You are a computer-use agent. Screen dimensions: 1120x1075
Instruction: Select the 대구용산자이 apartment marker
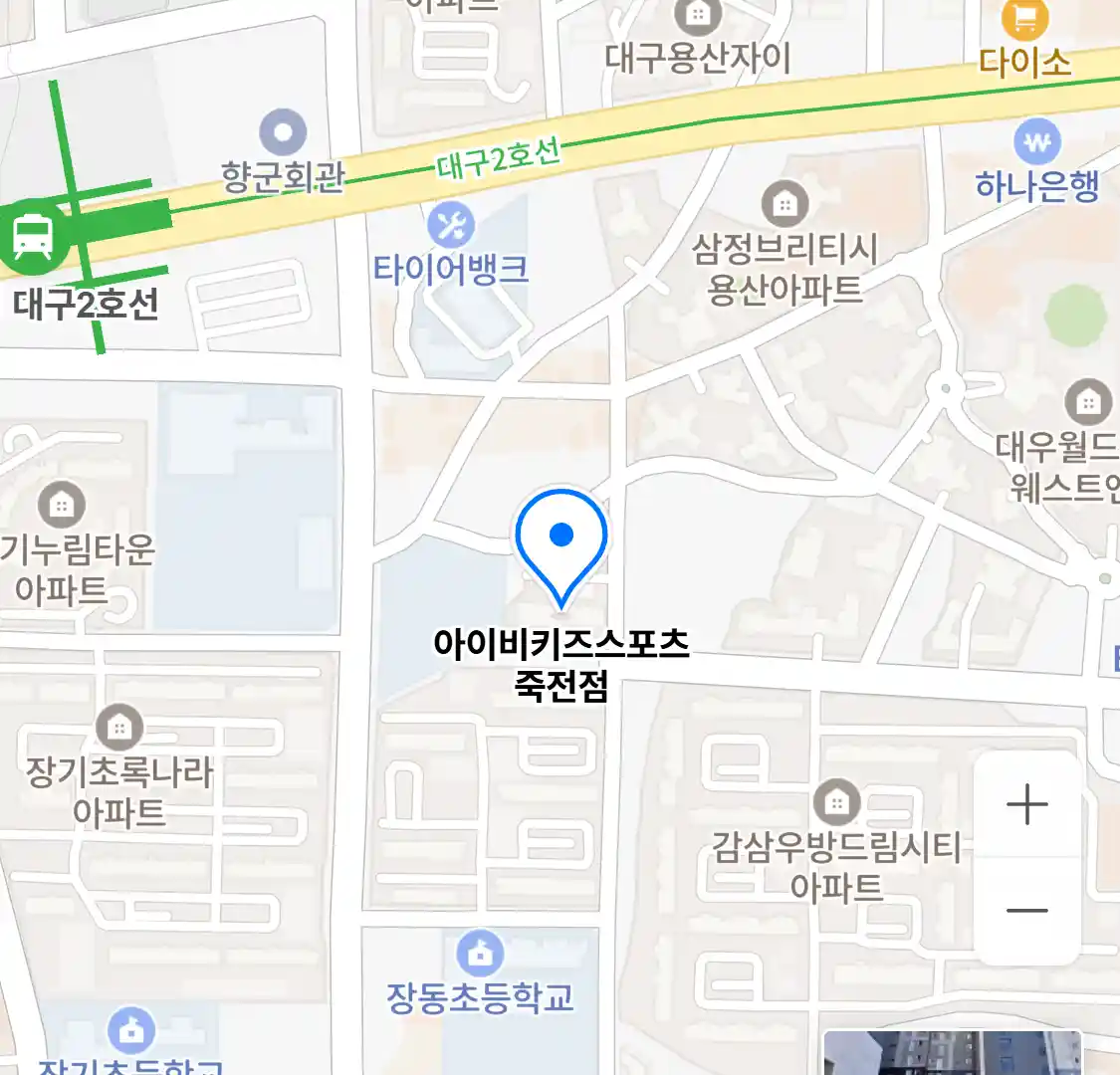698,16
